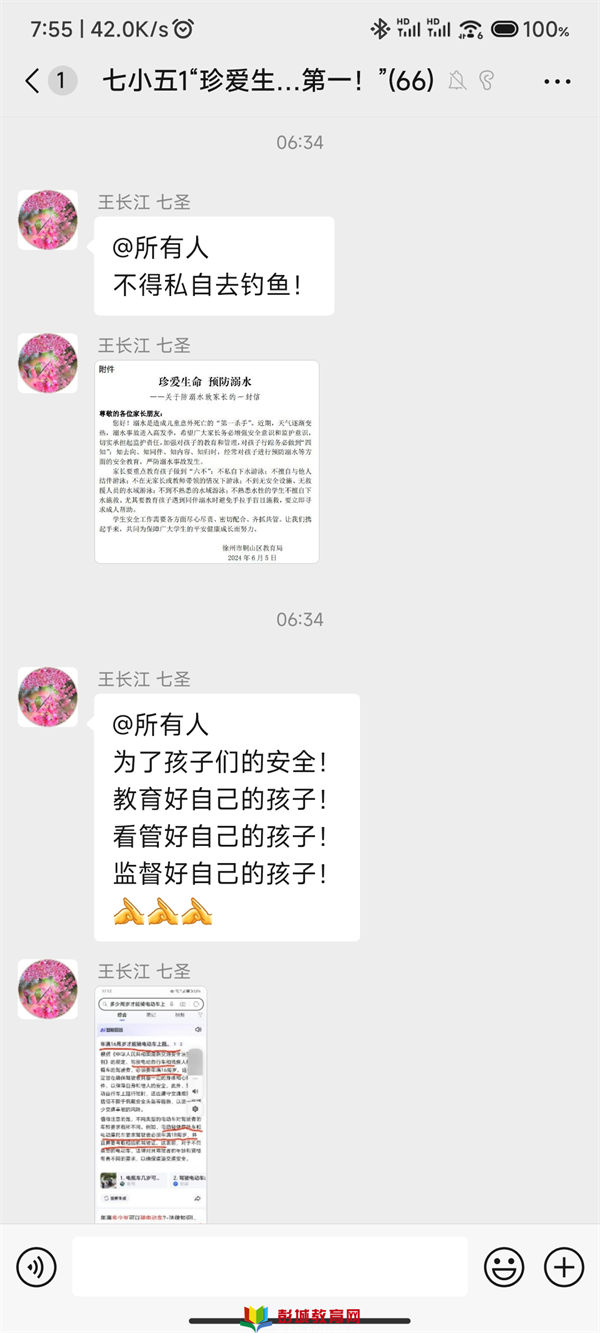Open the group chat overflow menu
This screenshot has height=1333, width=600.
[x=556, y=81]
